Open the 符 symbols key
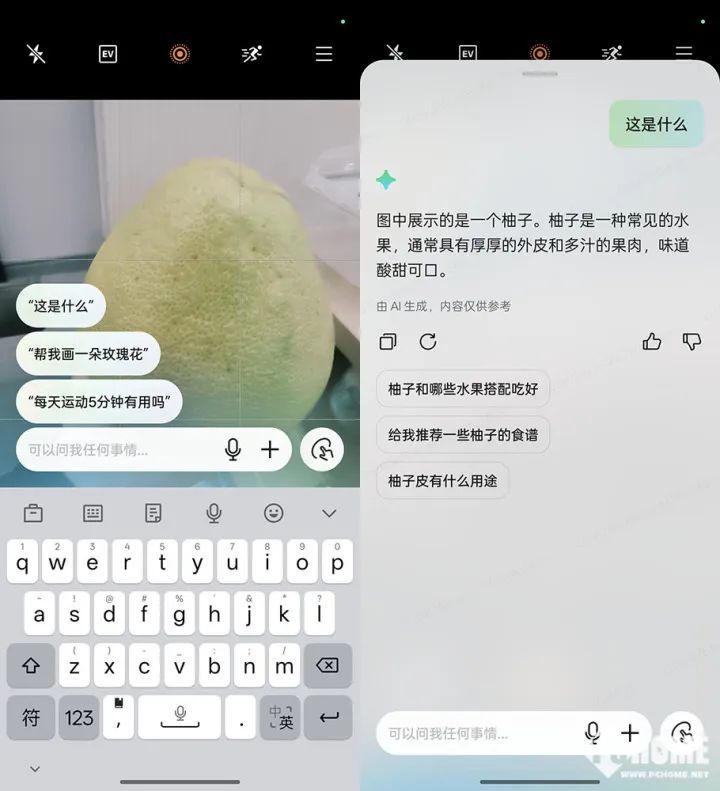 coord(31,717)
